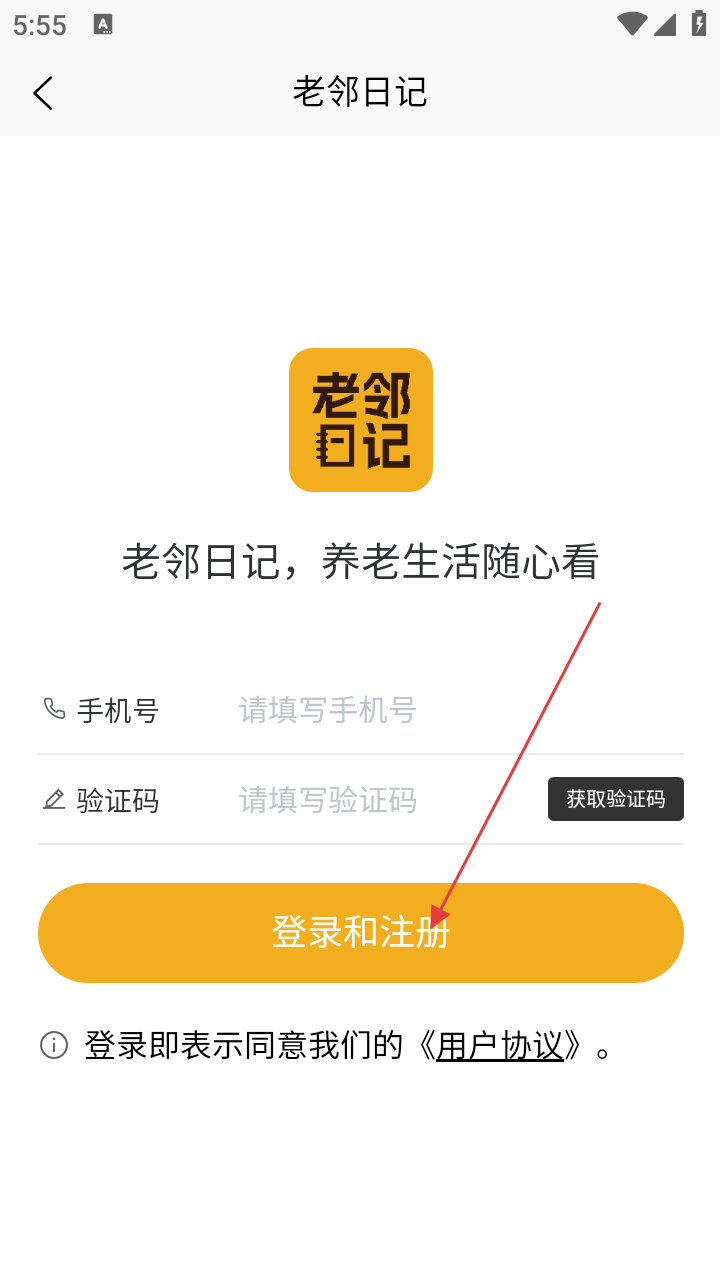720x1280 pixels.
Task: Tap the 手机号 phone number field
Action: click(x=400, y=710)
